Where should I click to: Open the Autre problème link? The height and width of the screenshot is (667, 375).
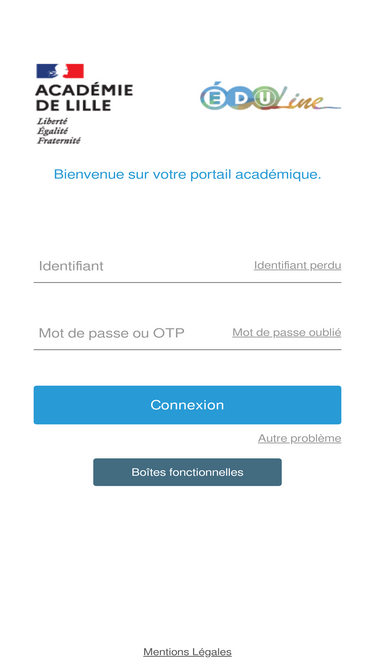(x=300, y=438)
